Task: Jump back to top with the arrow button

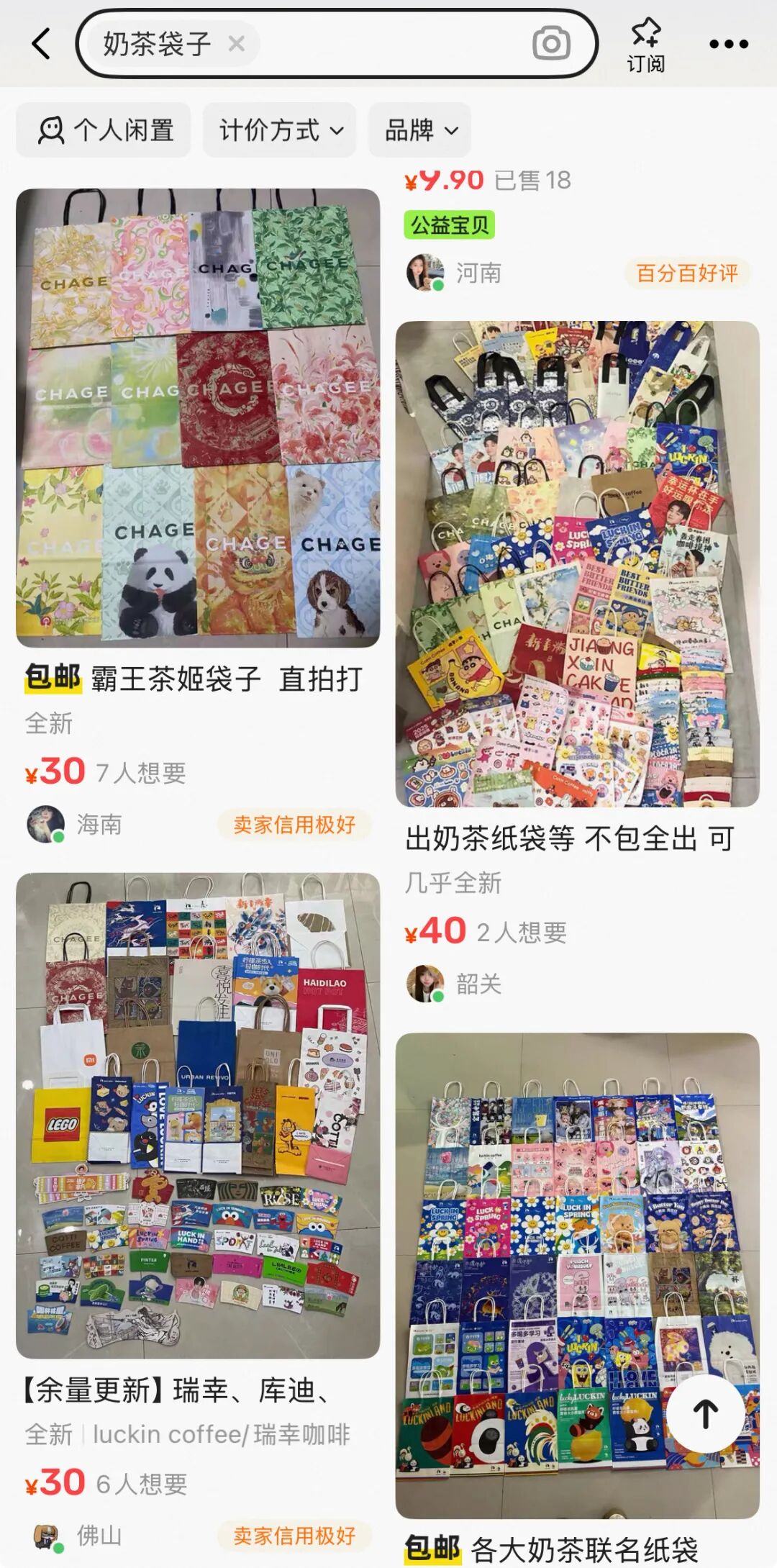Action: tap(705, 1413)
